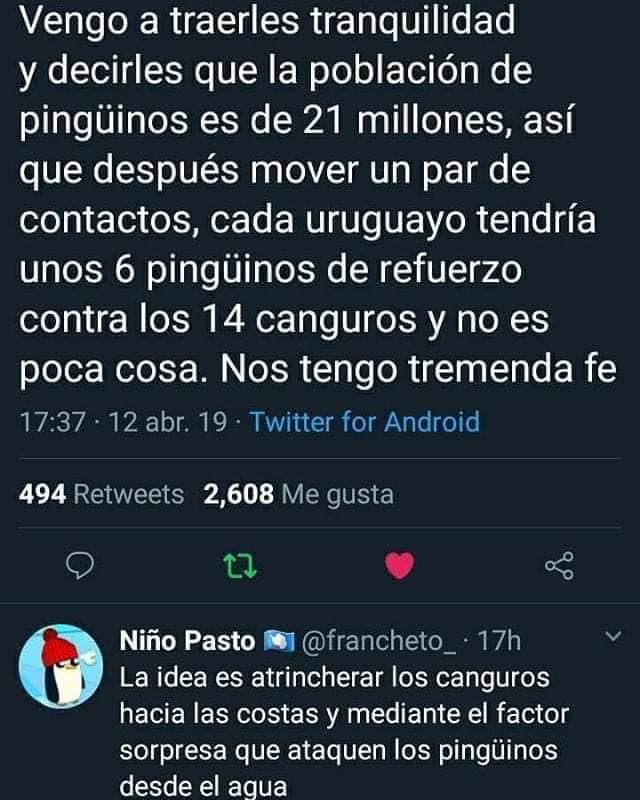The width and height of the screenshot is (640, 800).
Task: Open the Twitter for Android link
Action: (364, 422)
